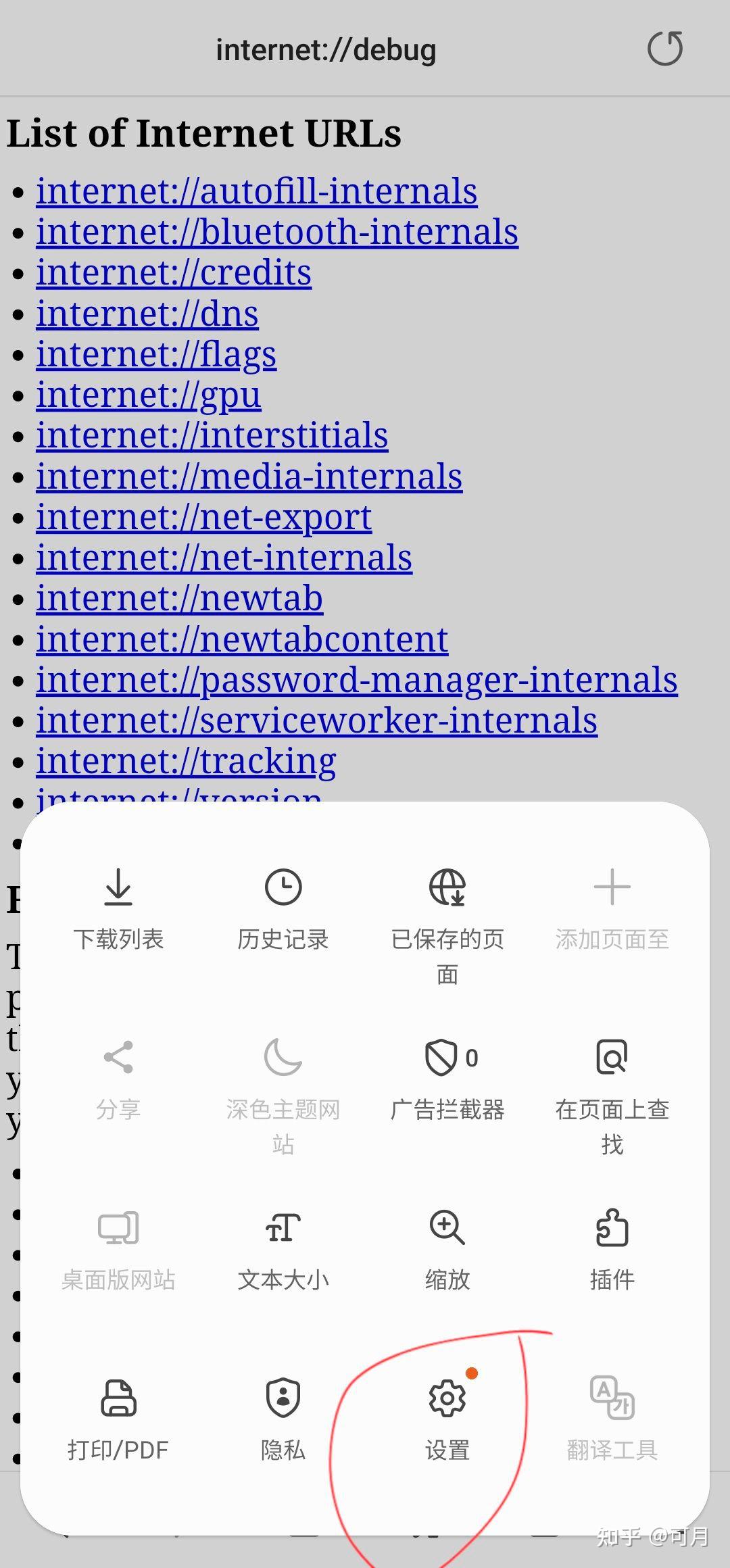Screen dimensions: 730x1568
Task: Open 历史记录 browsing history
Action: click(283, 908)
